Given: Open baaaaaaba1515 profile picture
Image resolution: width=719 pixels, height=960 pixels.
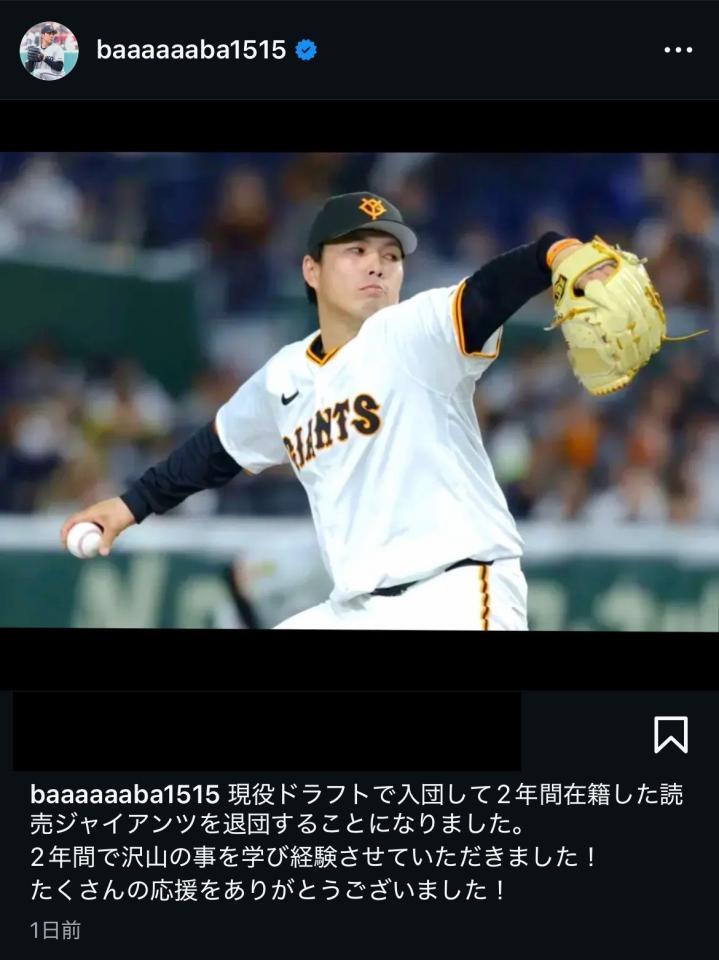Looking at the screenshot, I should 49,50.
